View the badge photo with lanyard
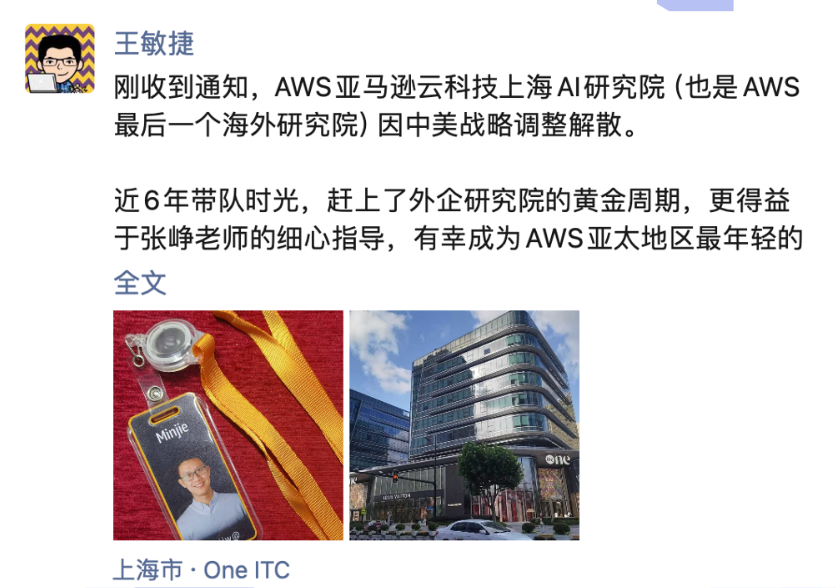Image resolution: width=836 pixels, height=588 pixels. point(228,425)
